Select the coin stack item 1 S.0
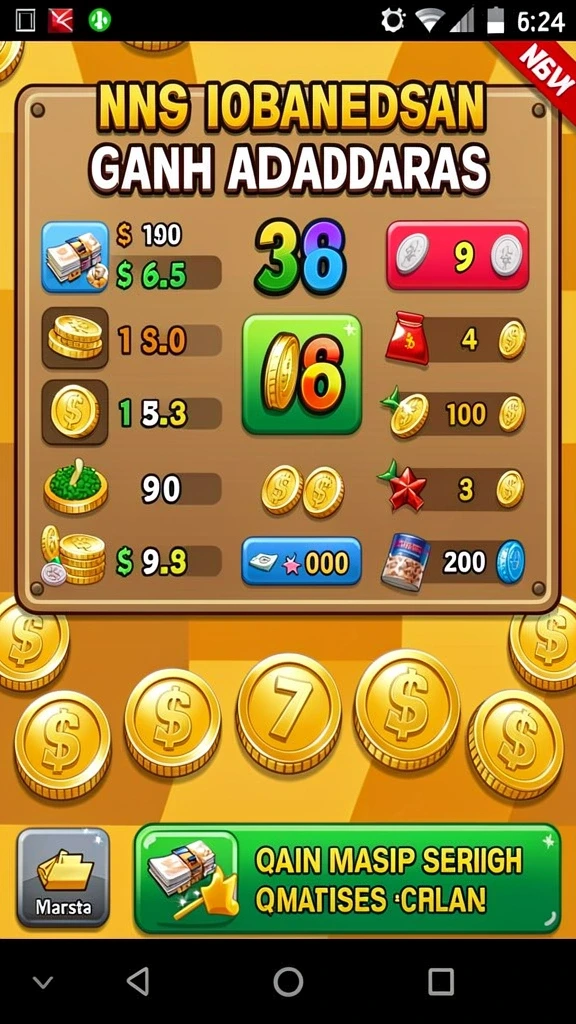The width and height of the screenshot is (576, 1024). tap(131, 338)
